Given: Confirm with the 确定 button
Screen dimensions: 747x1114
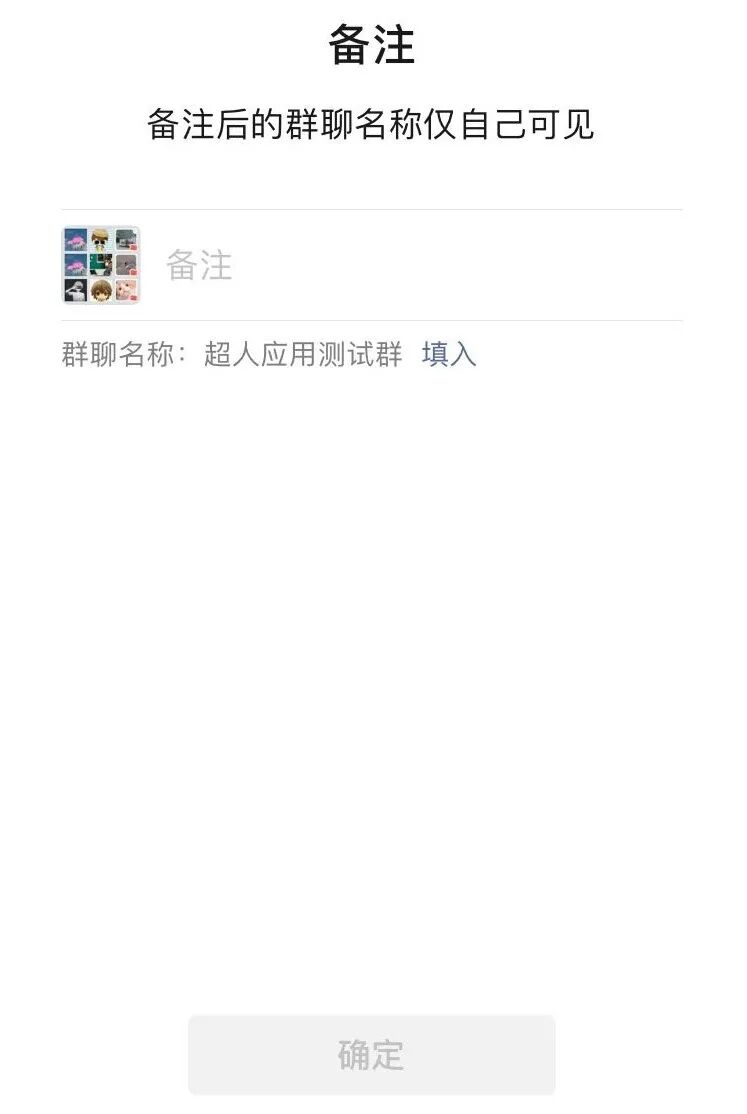Looking at the screenshot, I should click(371, 1055).
